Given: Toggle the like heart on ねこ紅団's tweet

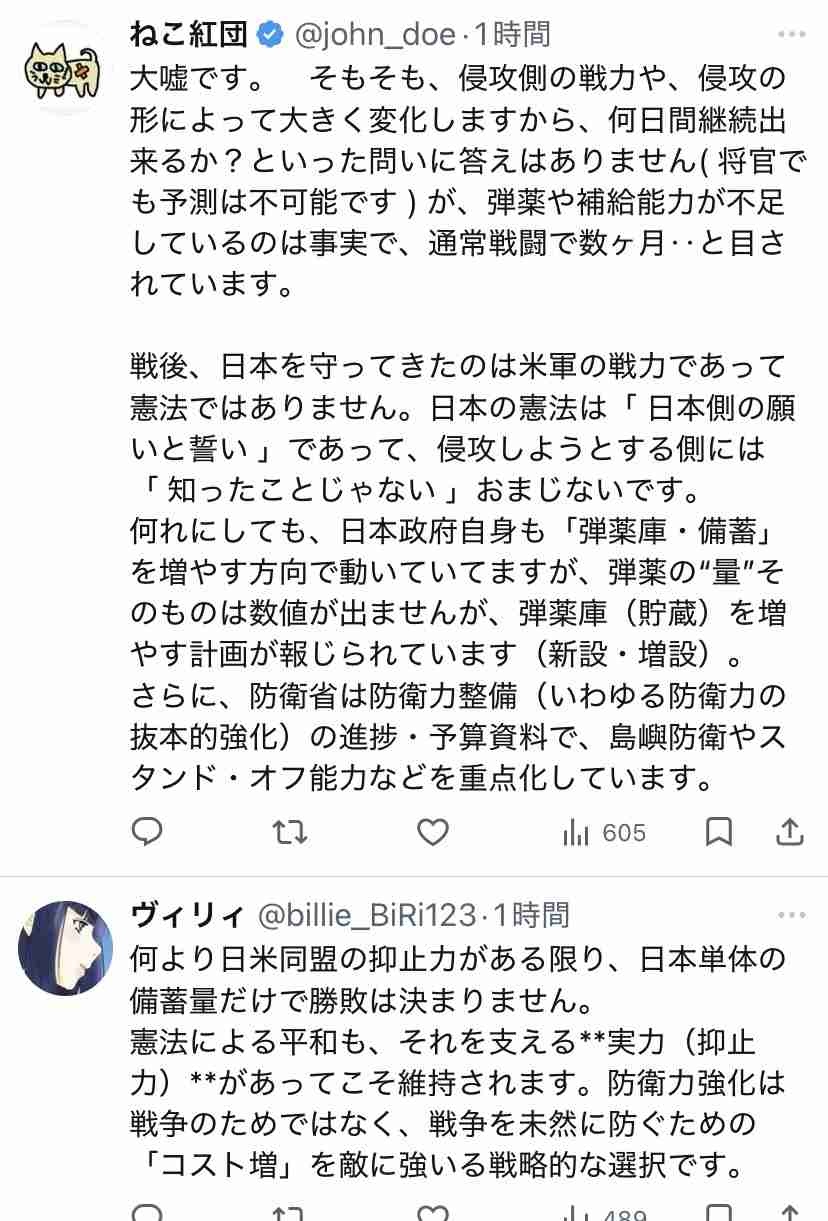Looking at the screenshot, I should (434, 832).
